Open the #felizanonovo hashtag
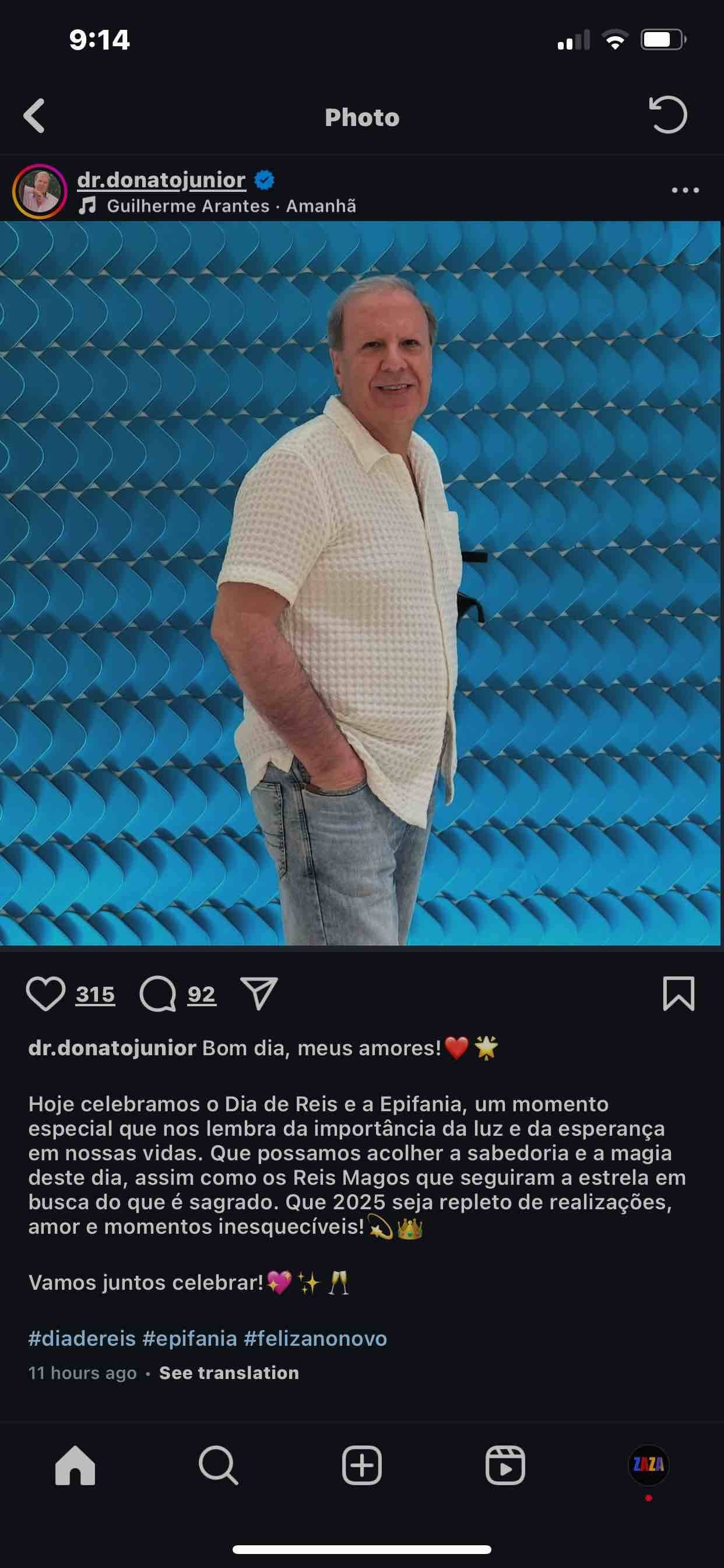Viewport: 724px width, 1568px height. tap(315, 1339)
